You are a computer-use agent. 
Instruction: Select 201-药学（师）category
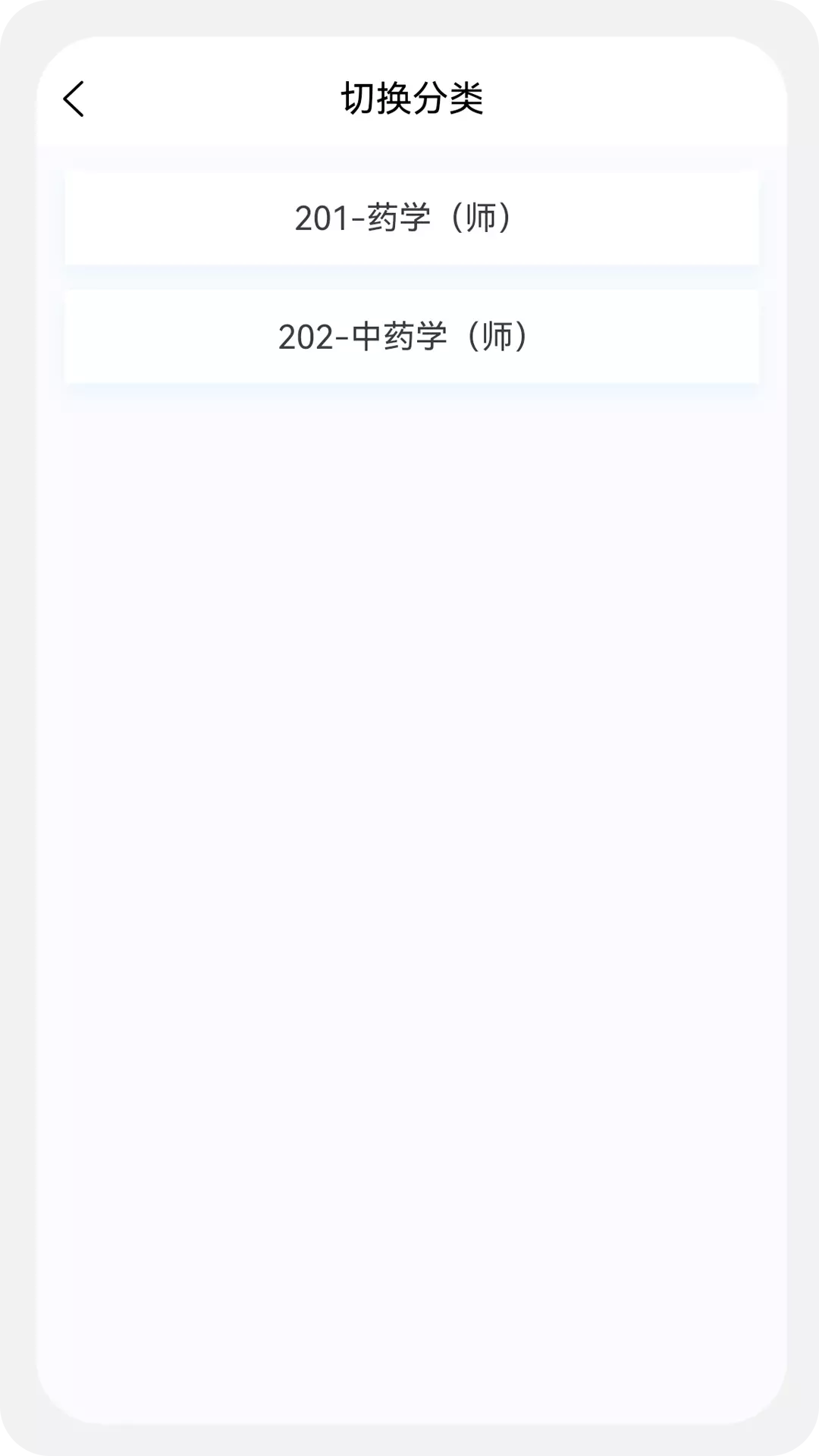[x=411, y=218]
